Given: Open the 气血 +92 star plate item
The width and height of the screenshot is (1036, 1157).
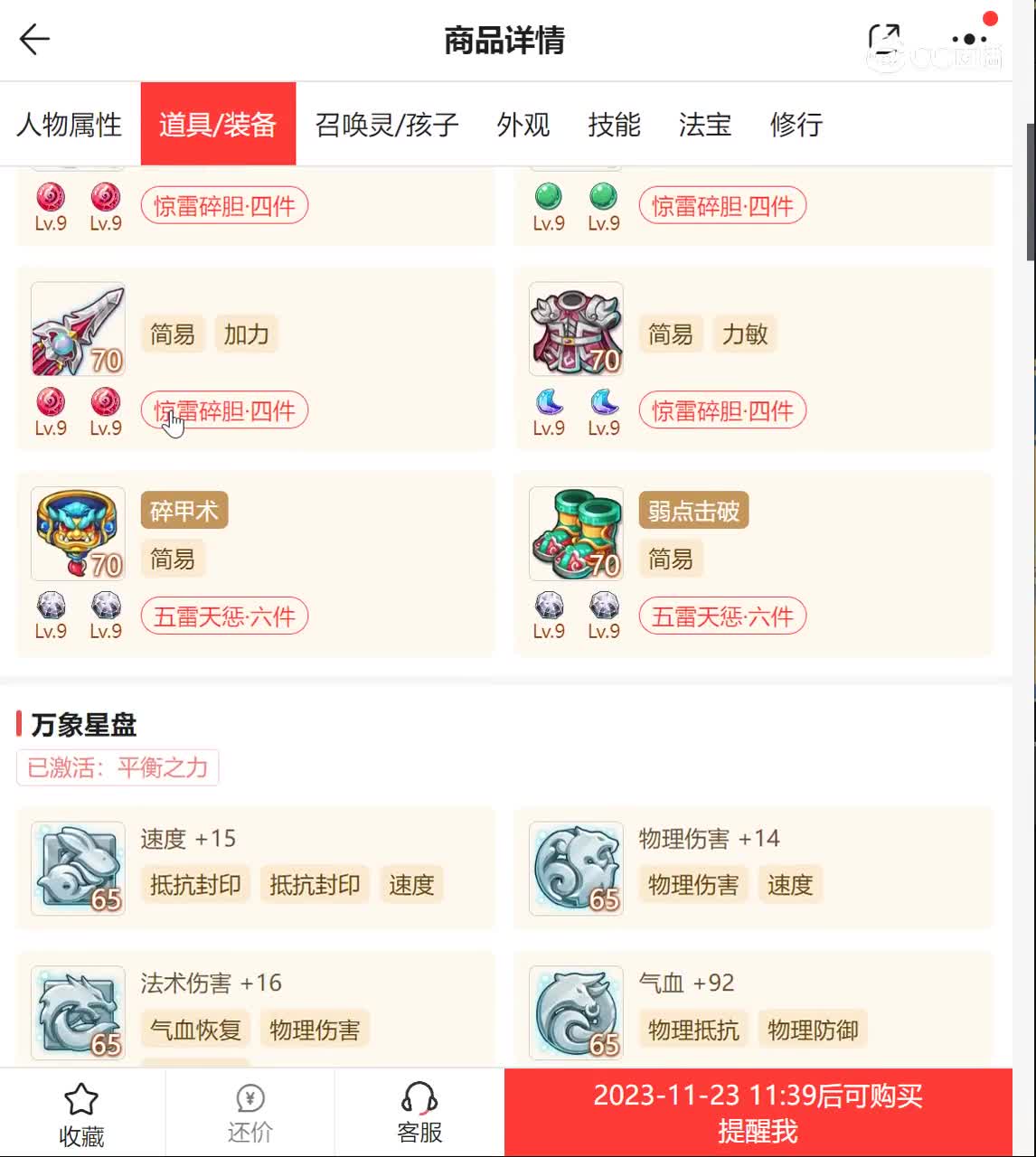Looking at the screenshot, I should 576,1012.
